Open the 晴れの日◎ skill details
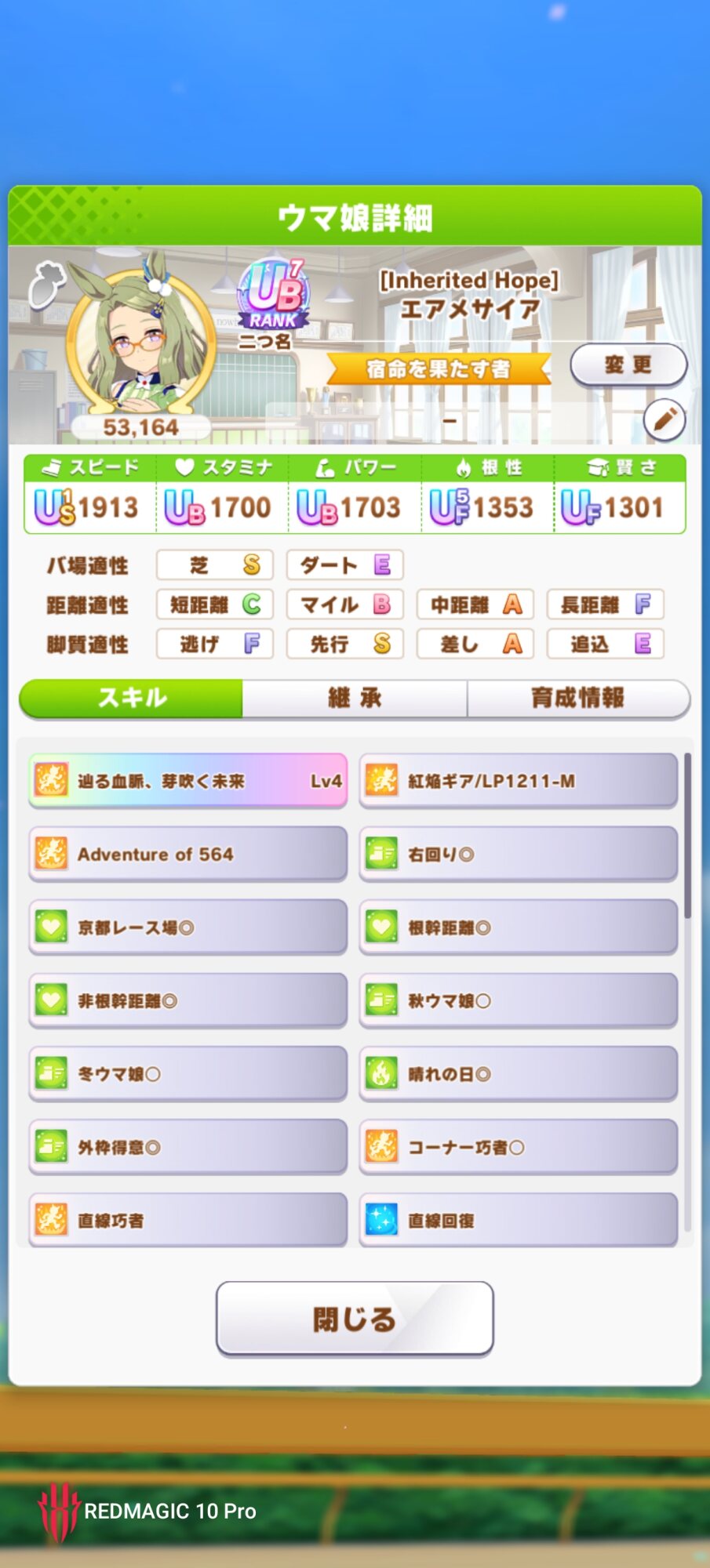Image resolution: width=710 pixels, height=1568 pixels. [x=519, y=1074]
